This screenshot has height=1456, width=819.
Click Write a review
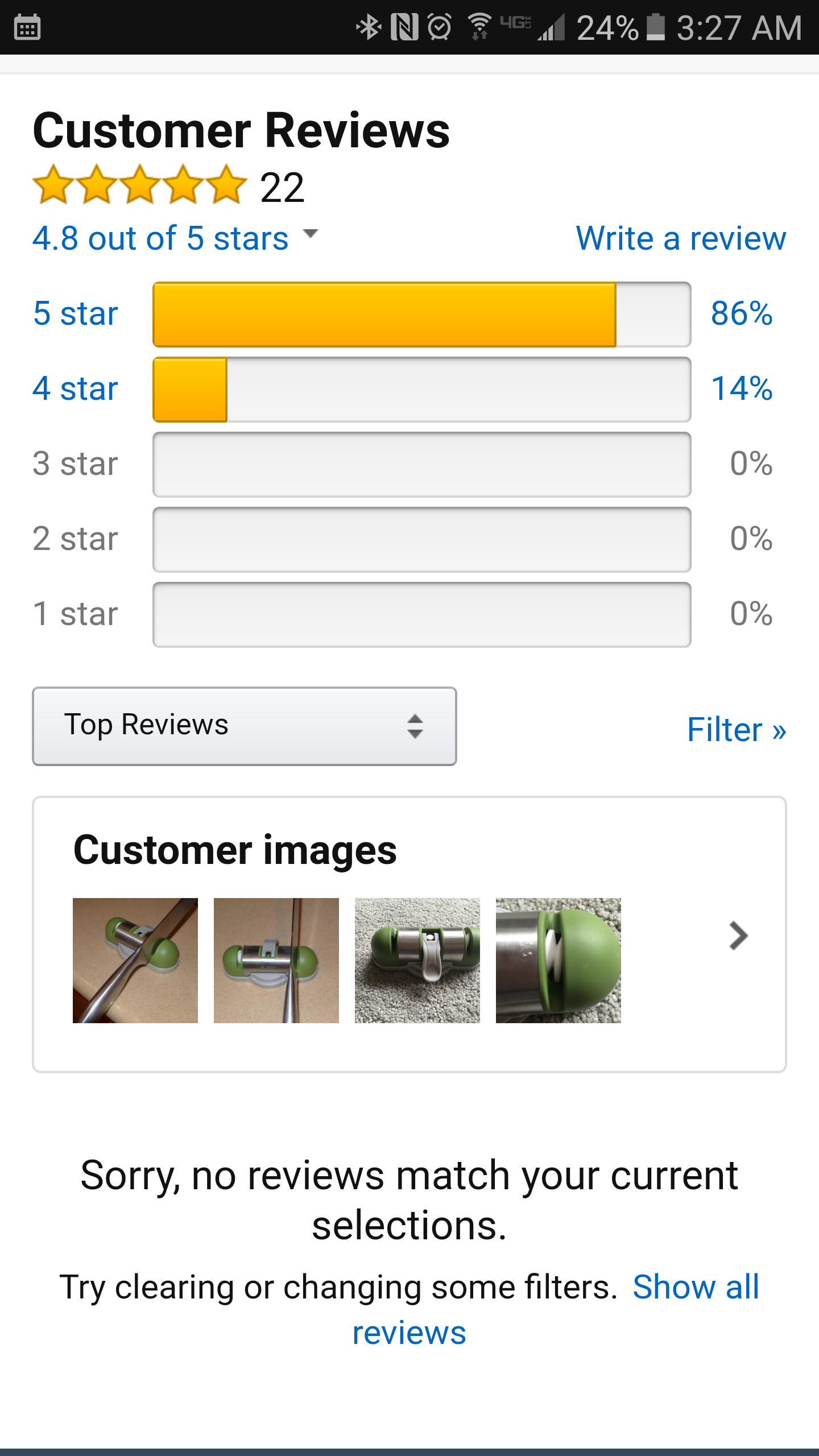pos(681,238)
